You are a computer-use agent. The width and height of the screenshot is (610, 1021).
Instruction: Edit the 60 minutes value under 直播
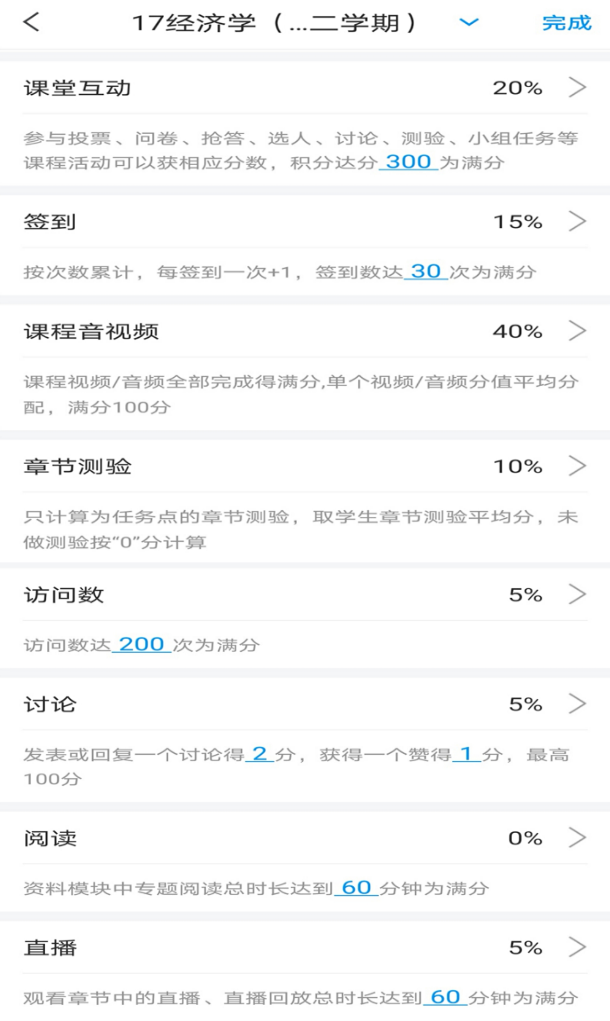click(446, 997)
